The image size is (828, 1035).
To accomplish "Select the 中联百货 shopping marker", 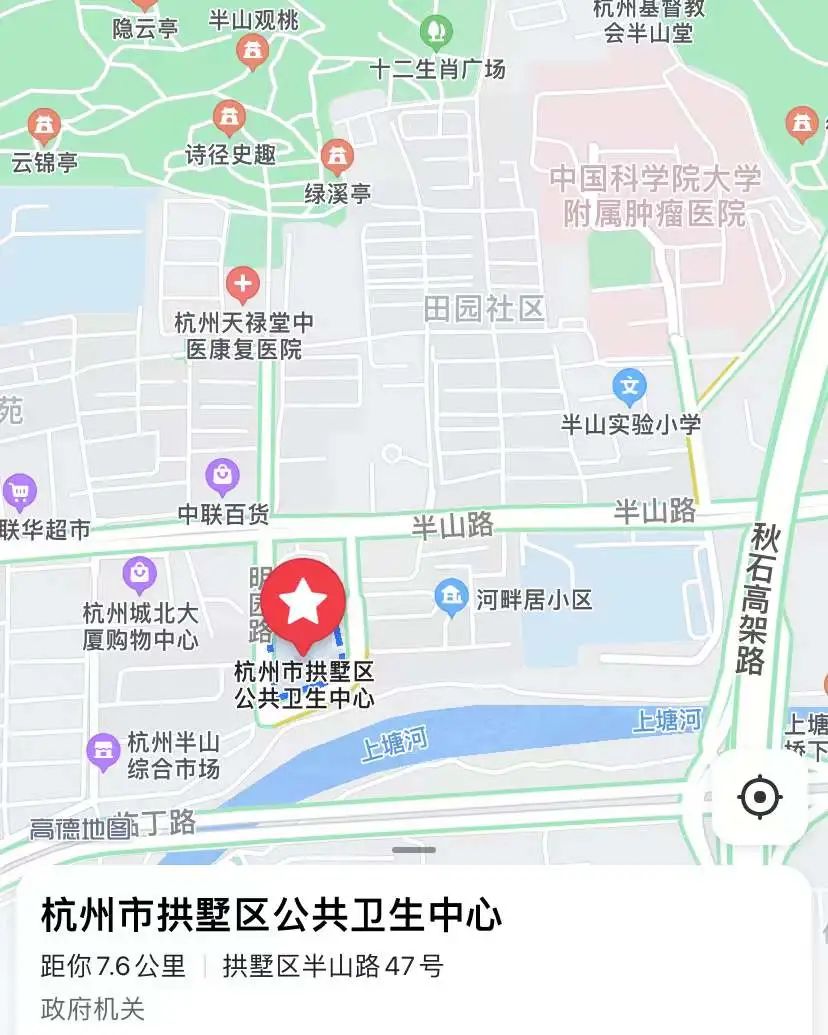I will (222, 476).
